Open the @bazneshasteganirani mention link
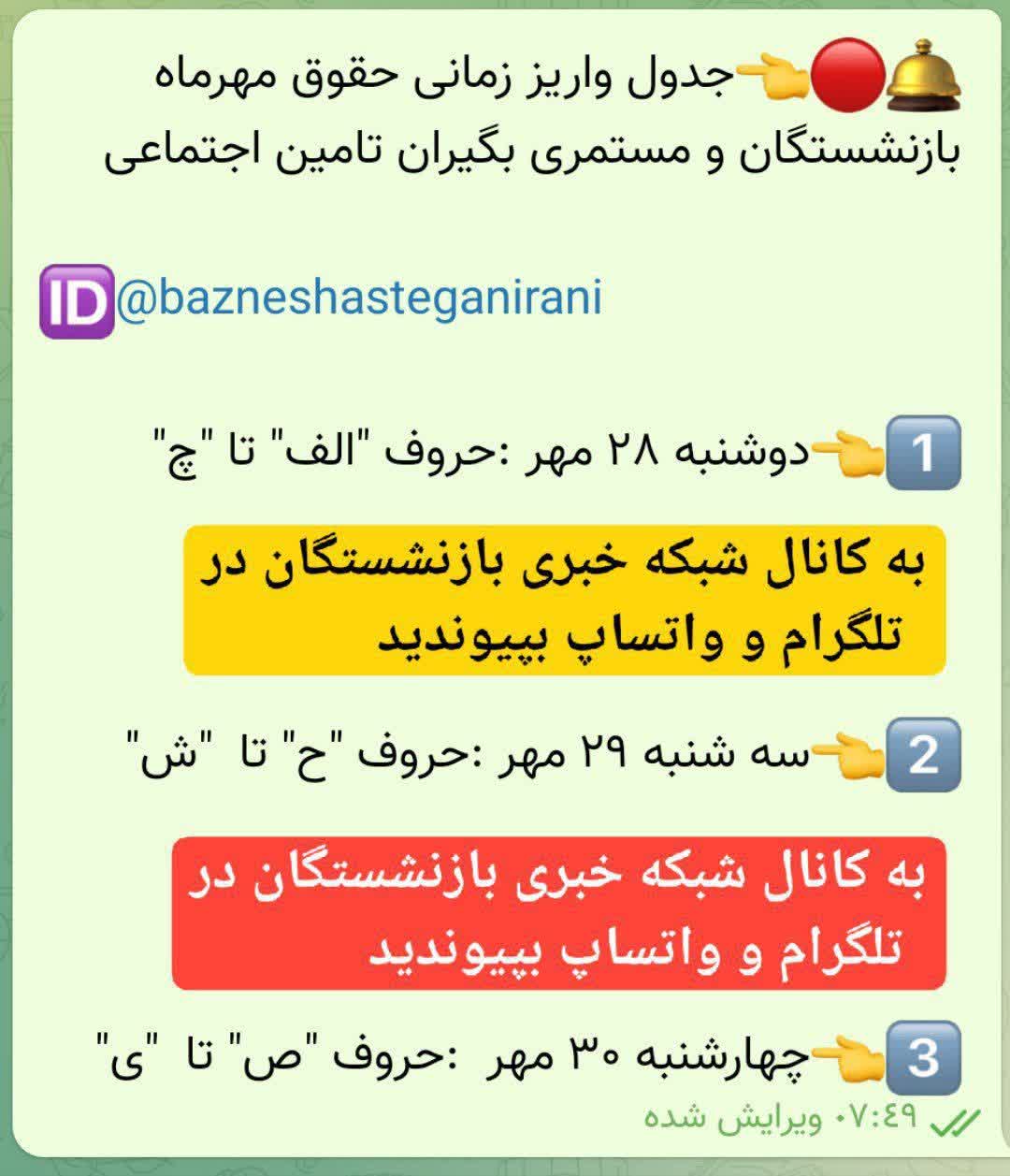Image resolution: width=1010 pixels, height=1176 pixels. coord(360,299)
